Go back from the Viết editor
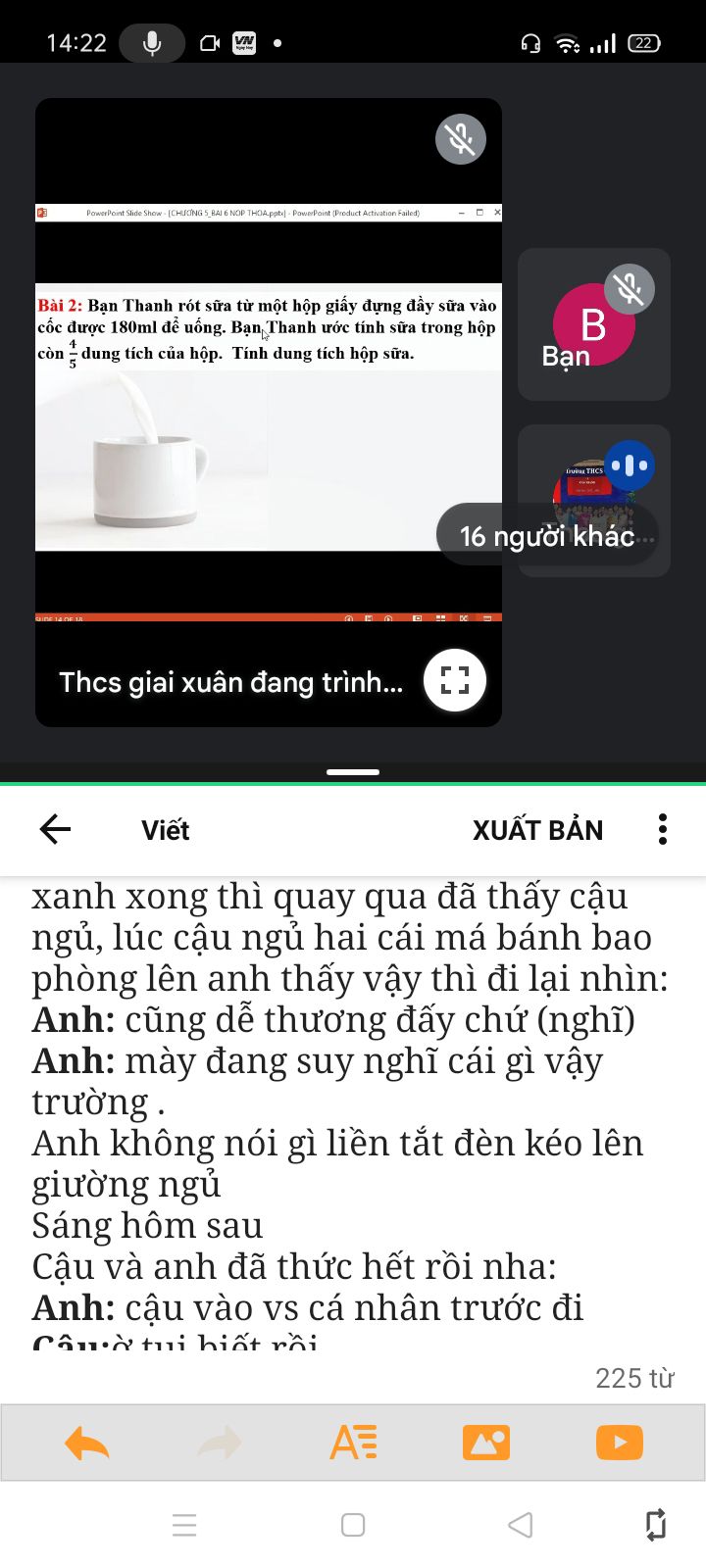The image size is (706, 1568). click(x=55, y=830)
